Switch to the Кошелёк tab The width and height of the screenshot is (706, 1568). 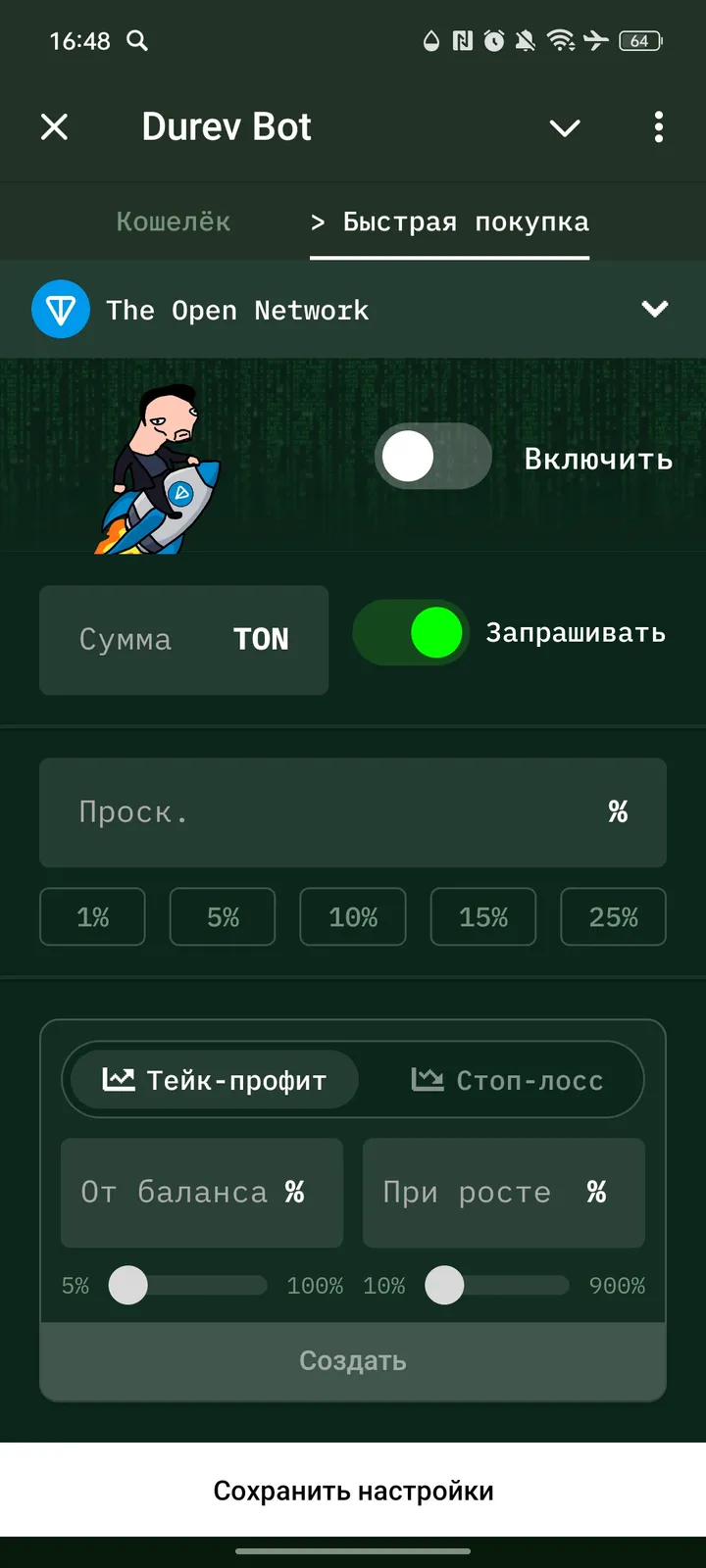click(173, 221)
